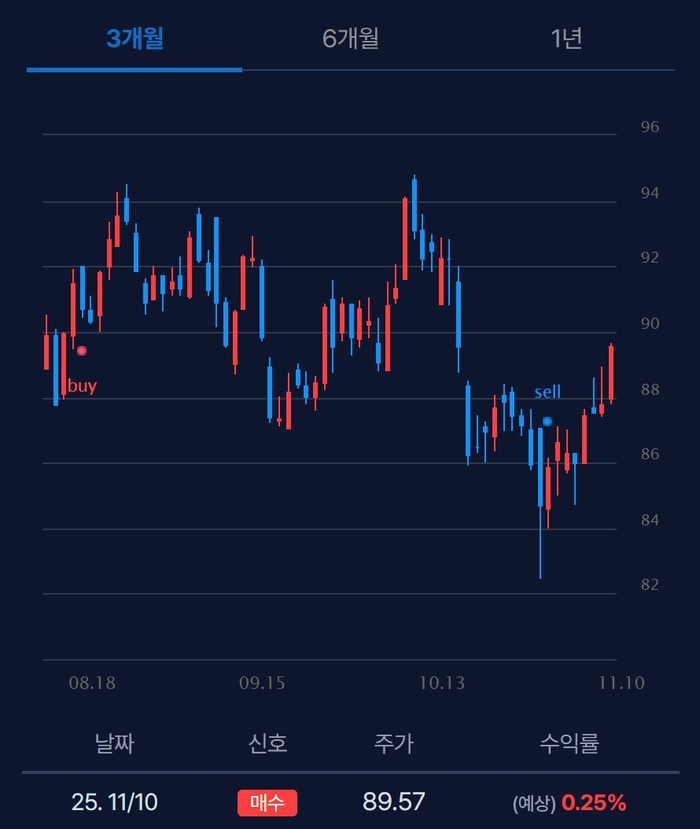This screenshot has height=829, width=700.
Task: Switch to the 3개월 tab
Action: [x=134, y=39]
